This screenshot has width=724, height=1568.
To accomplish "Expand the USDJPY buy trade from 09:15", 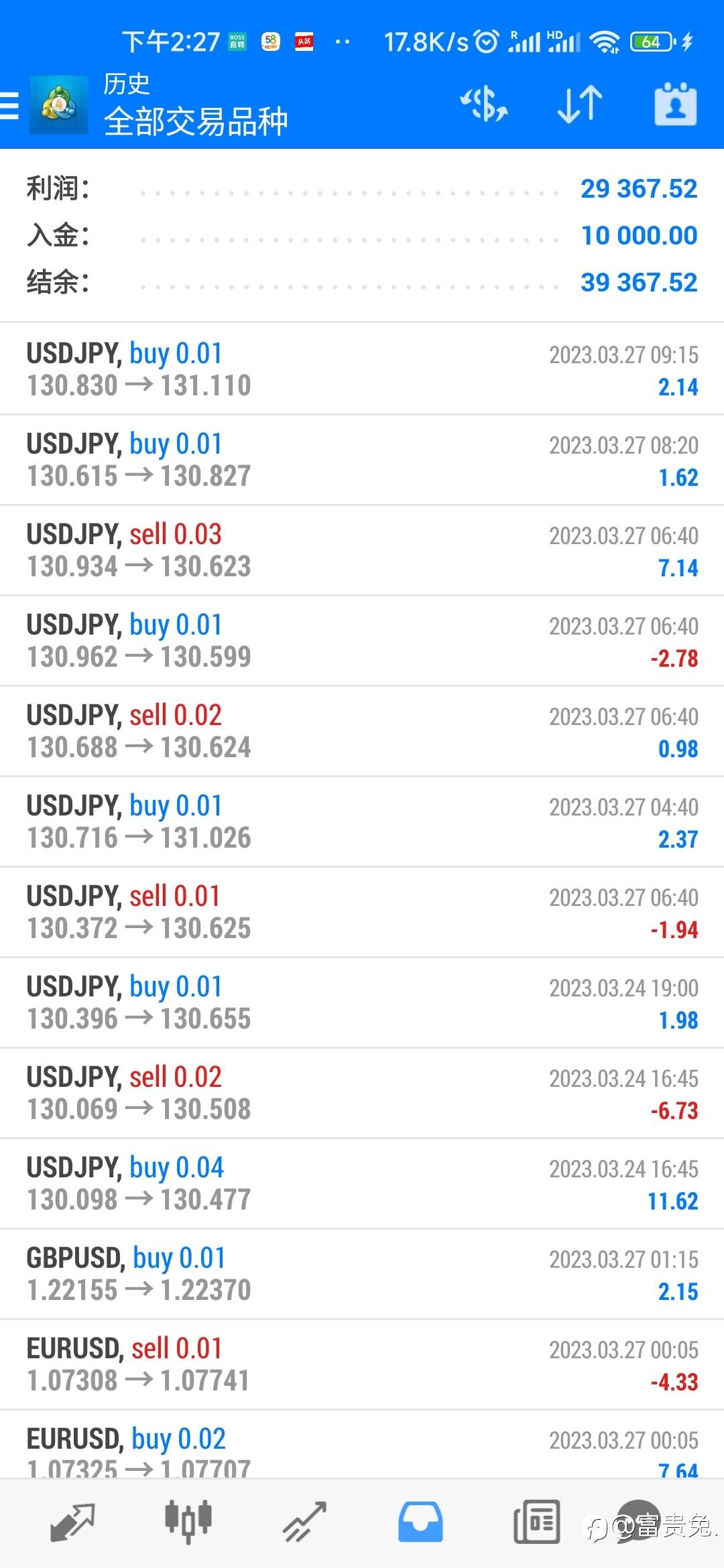I will pyautogui.click(x=362, y=369).
